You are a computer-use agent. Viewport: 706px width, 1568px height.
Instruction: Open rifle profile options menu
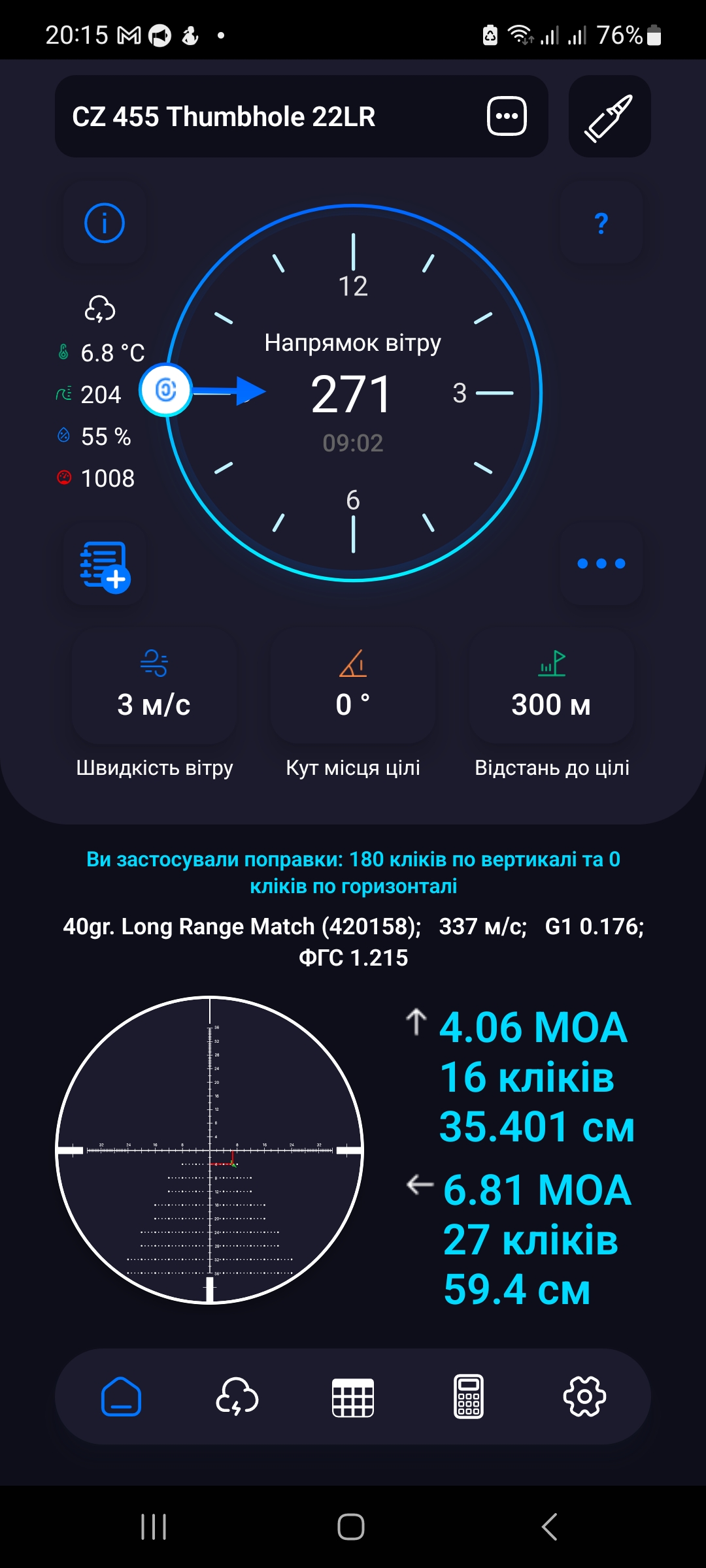(507, 116)
